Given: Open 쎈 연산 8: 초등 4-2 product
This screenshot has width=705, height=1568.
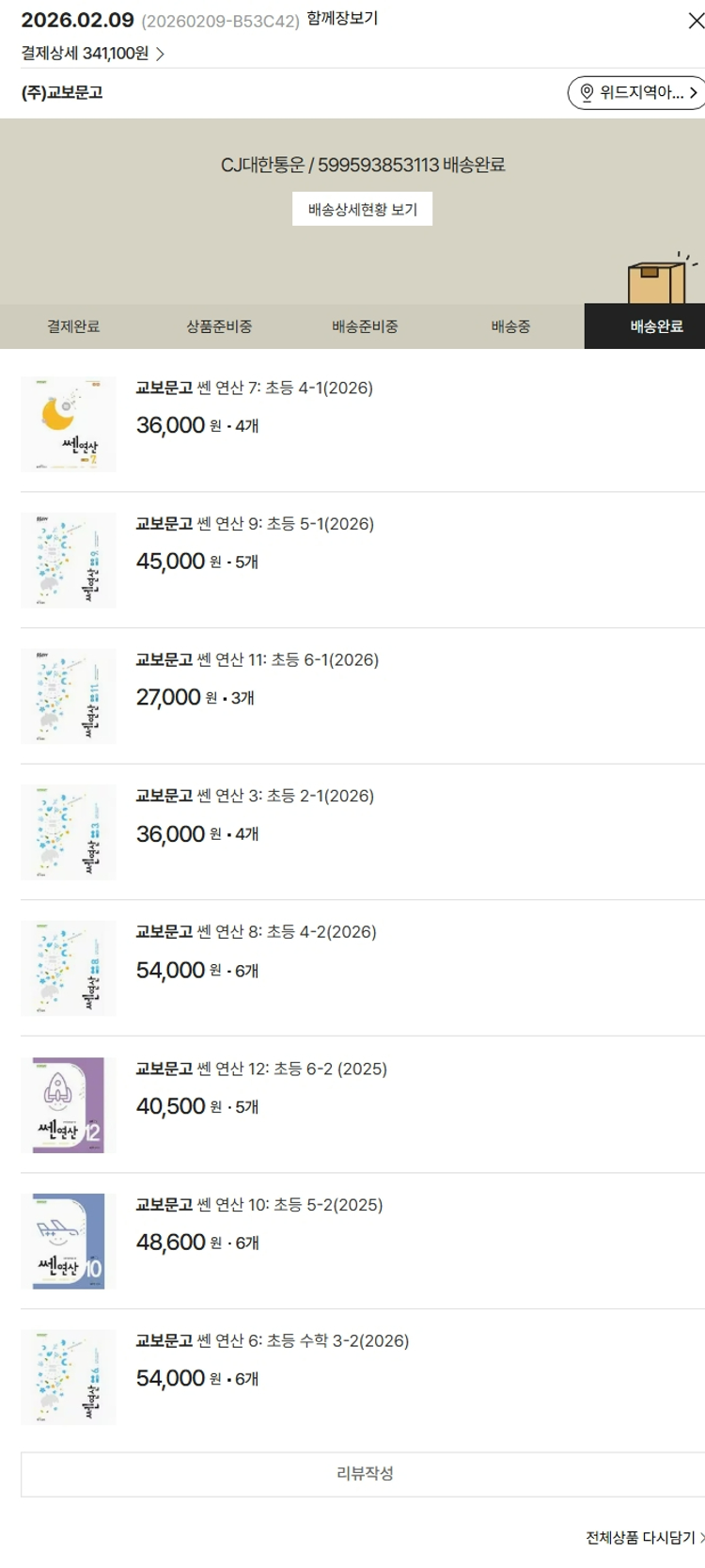Looking at the screenshot, I should (x=256, y=932).
